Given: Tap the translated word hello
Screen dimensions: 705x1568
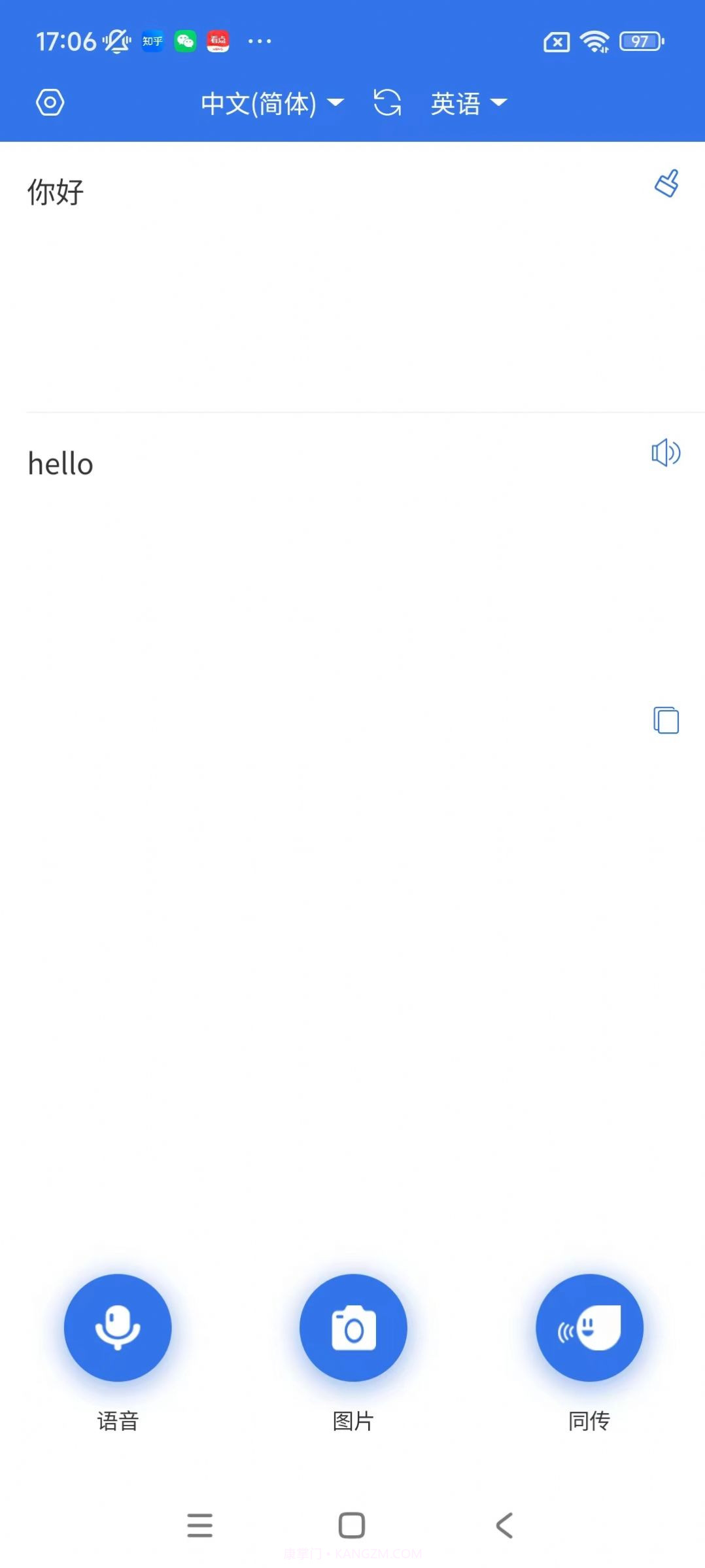Looking at the screenshot, I should pos(60,464).
